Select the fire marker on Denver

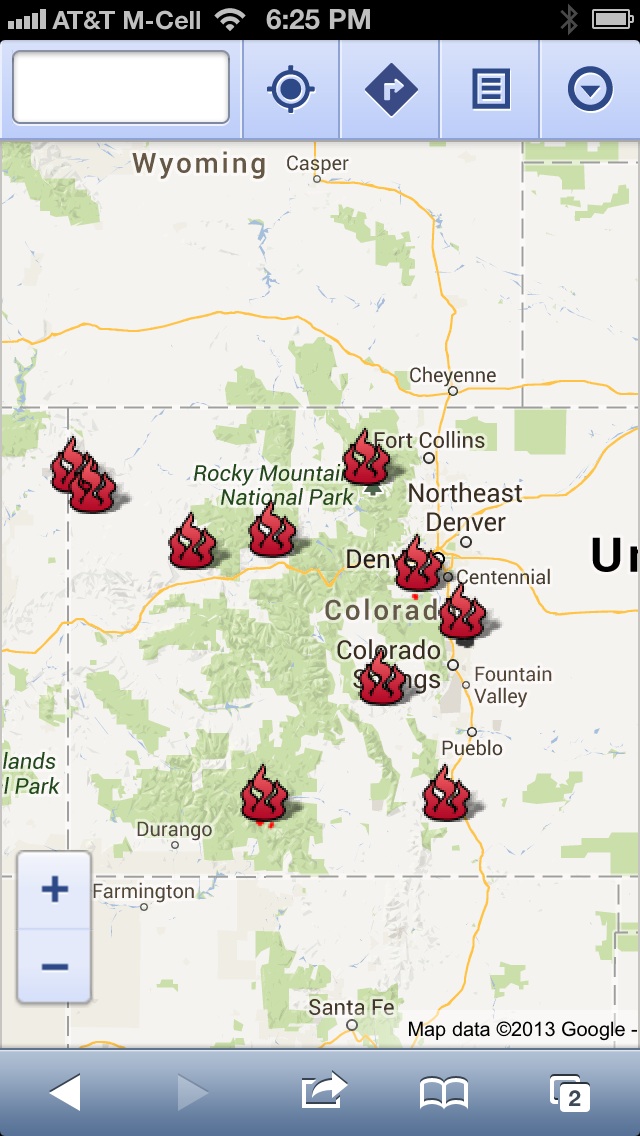click(418, 565)
